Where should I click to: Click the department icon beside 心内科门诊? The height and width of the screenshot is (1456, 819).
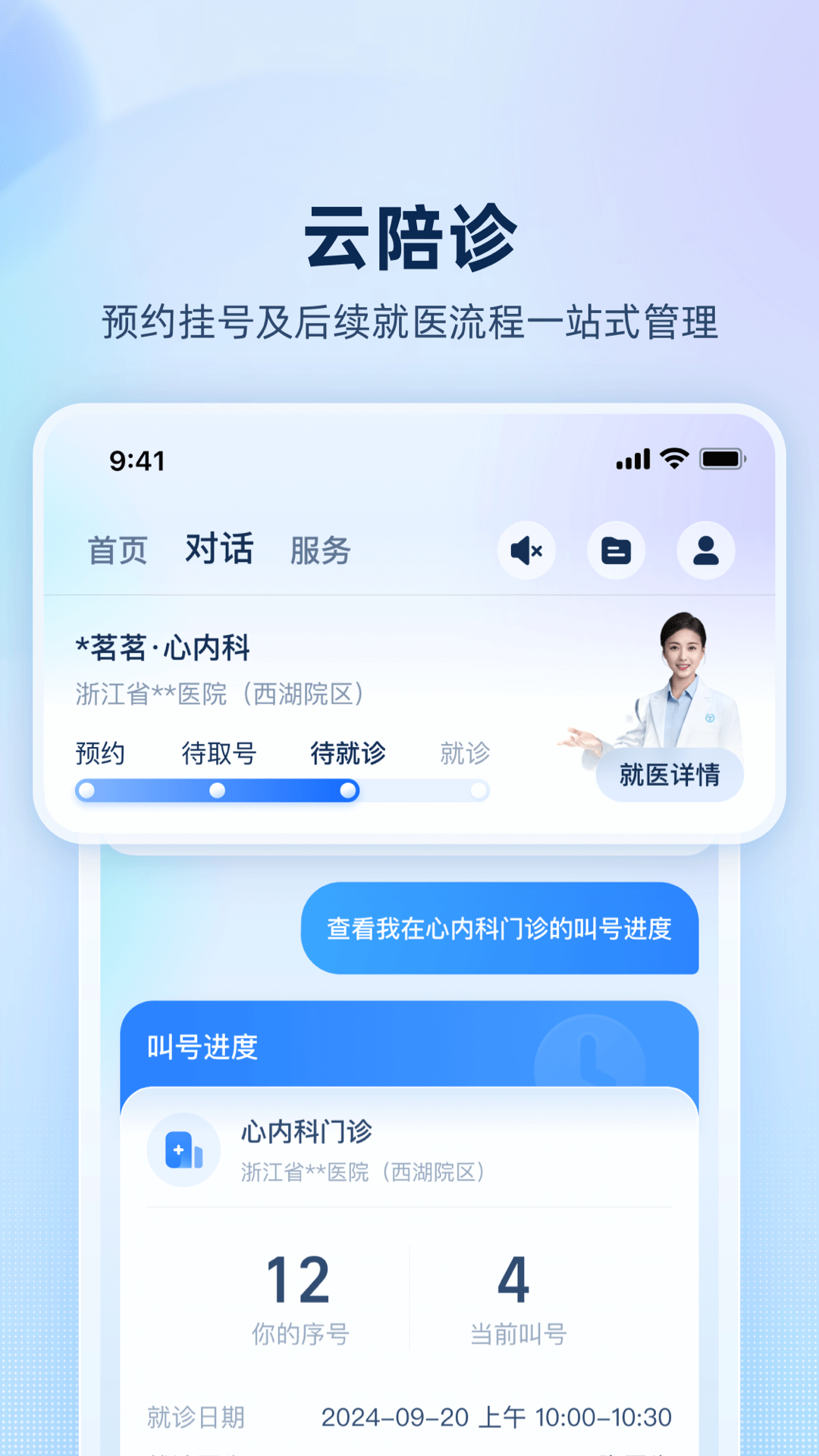184,1149
